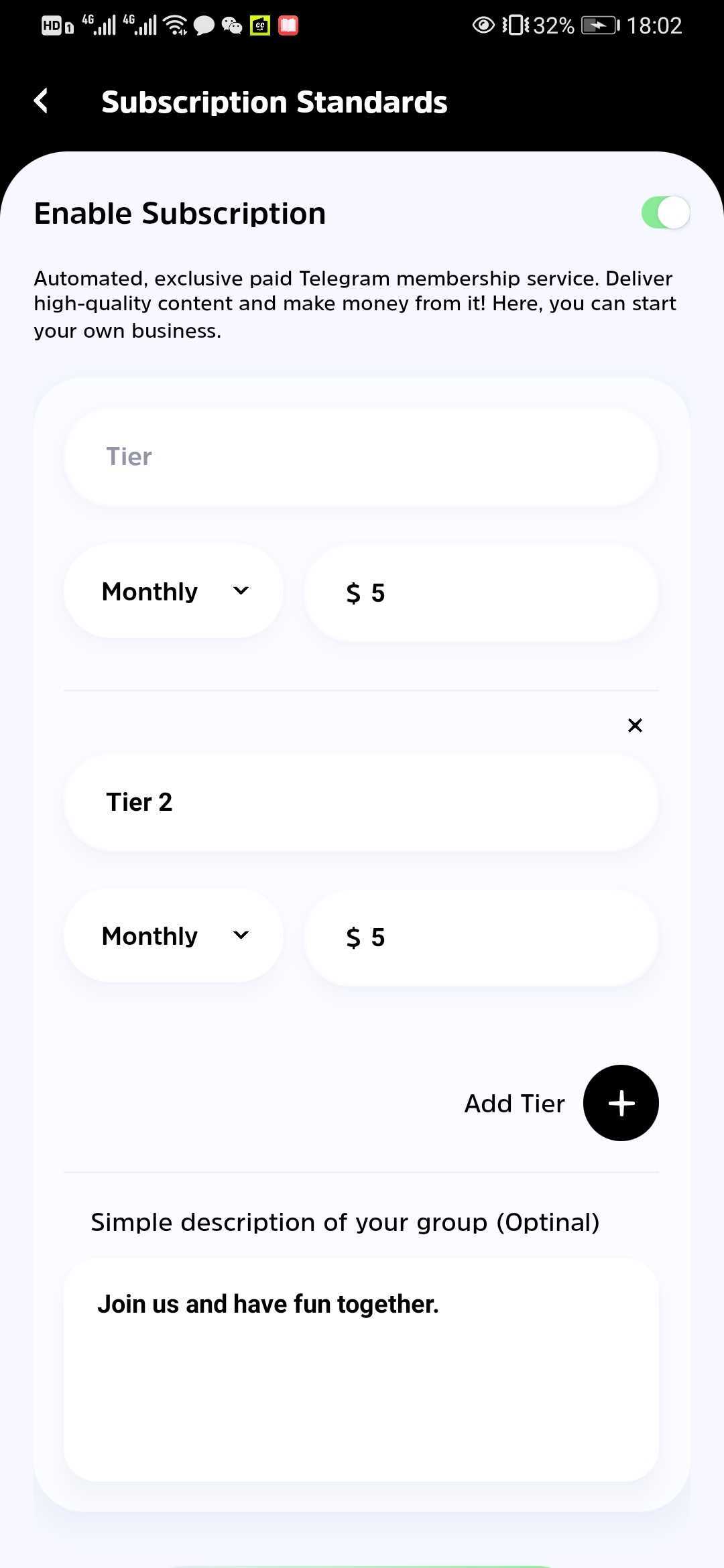Edit the Tier 2 name field

click(x=361, y=802)
